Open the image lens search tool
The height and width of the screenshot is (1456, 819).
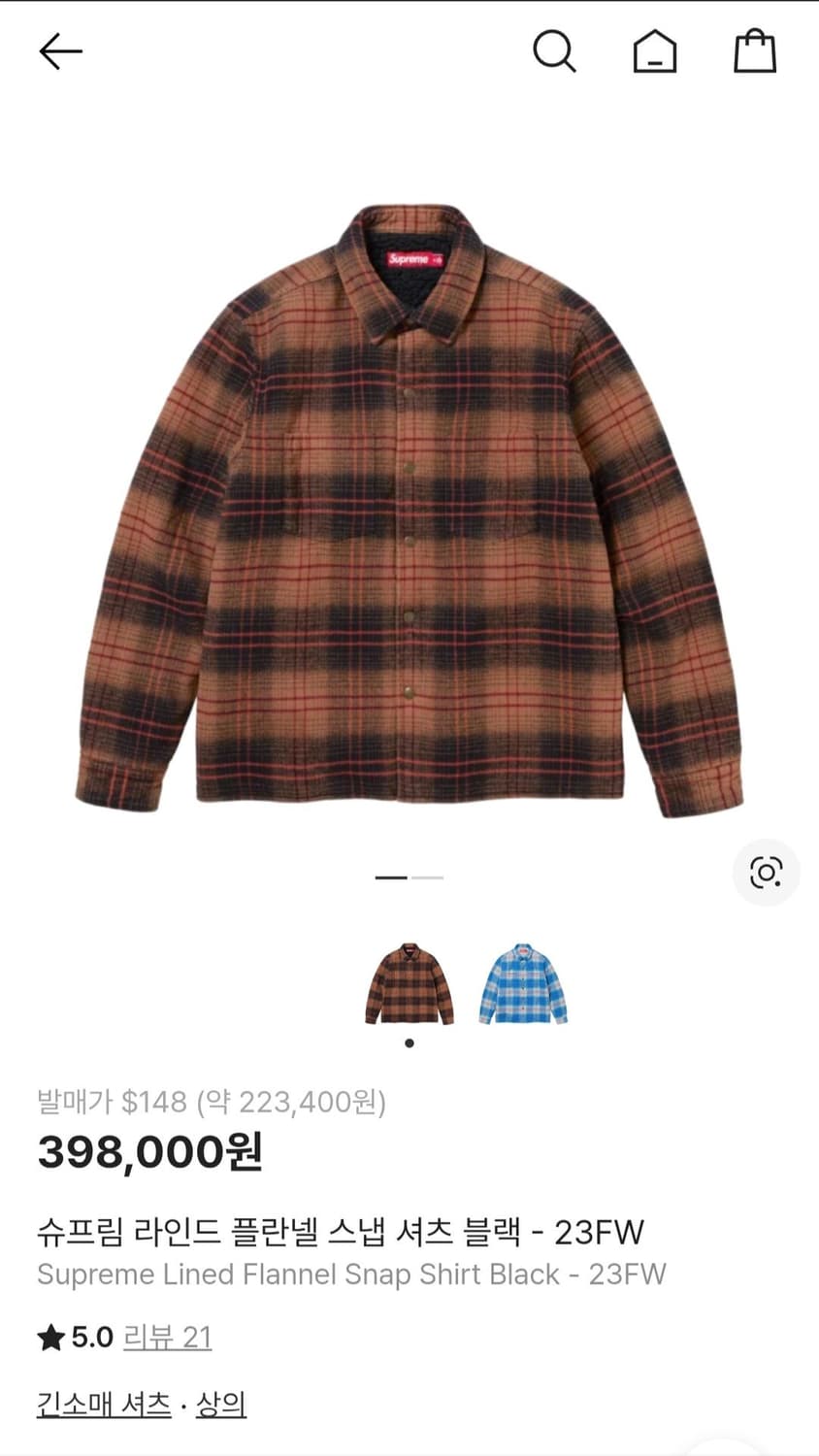point(766,873)
